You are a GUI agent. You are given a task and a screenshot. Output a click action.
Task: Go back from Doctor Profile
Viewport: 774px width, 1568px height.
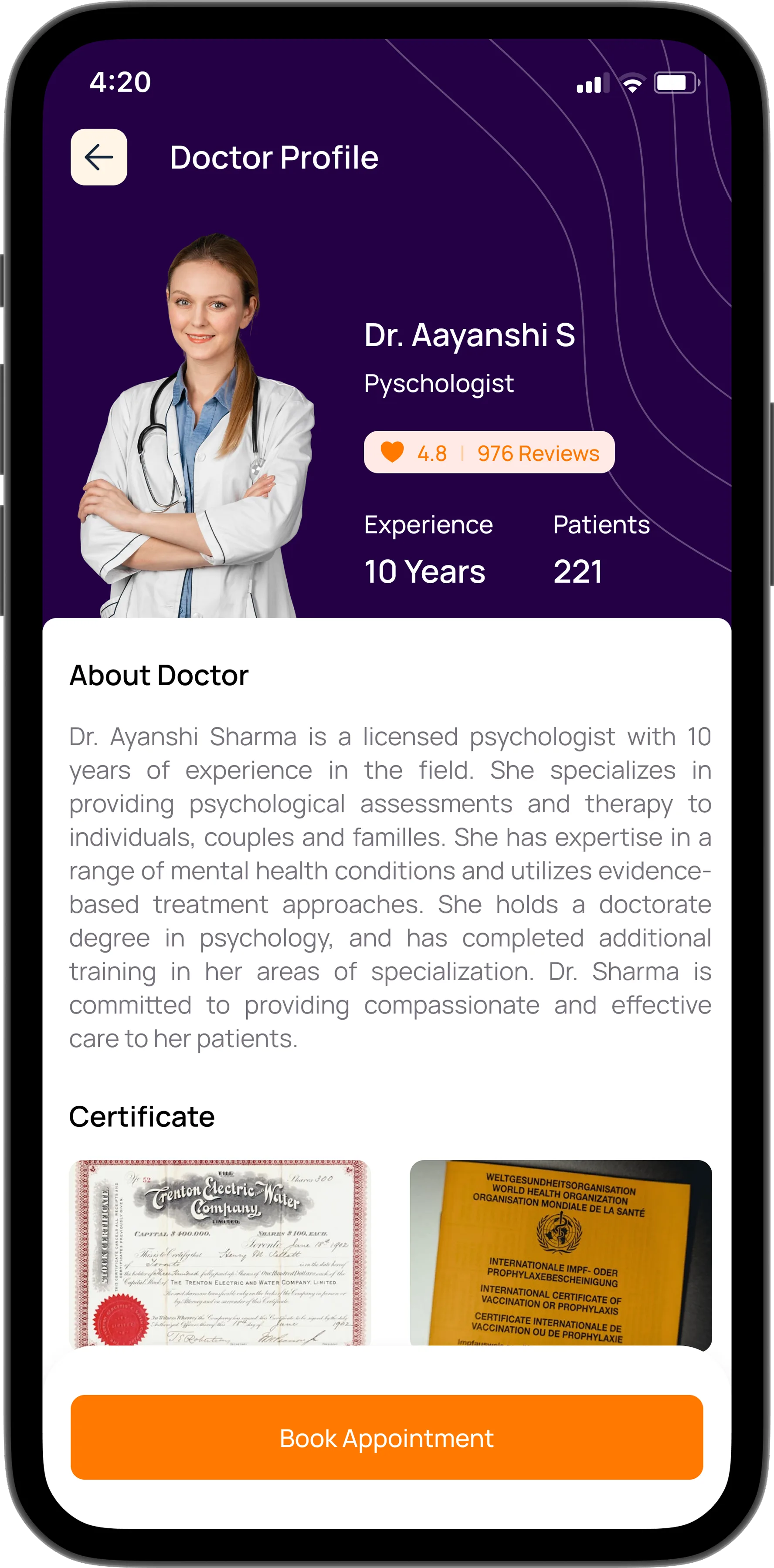[98, 157]
